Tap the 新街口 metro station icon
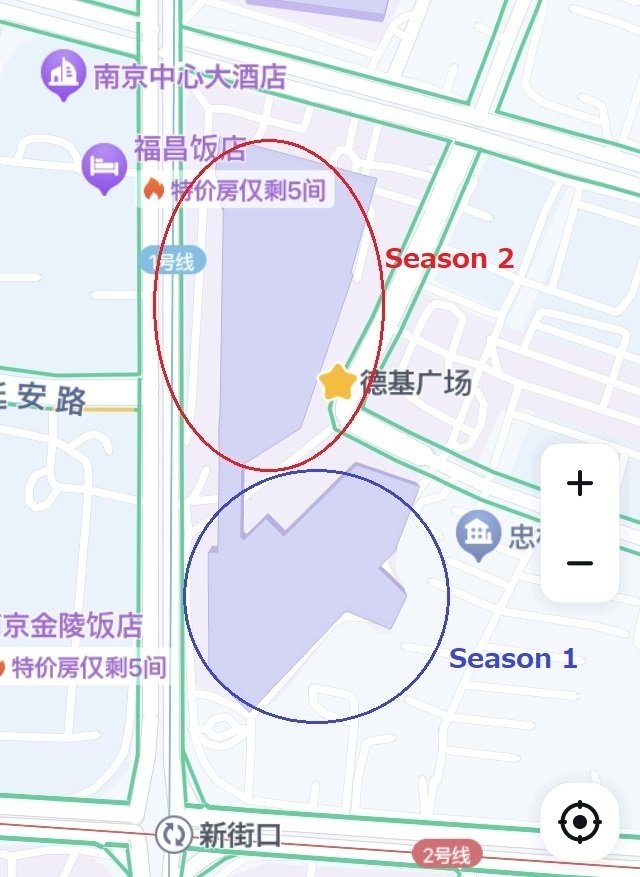The height and width of the screenshot is (877, 640). (x=174, y=833)
